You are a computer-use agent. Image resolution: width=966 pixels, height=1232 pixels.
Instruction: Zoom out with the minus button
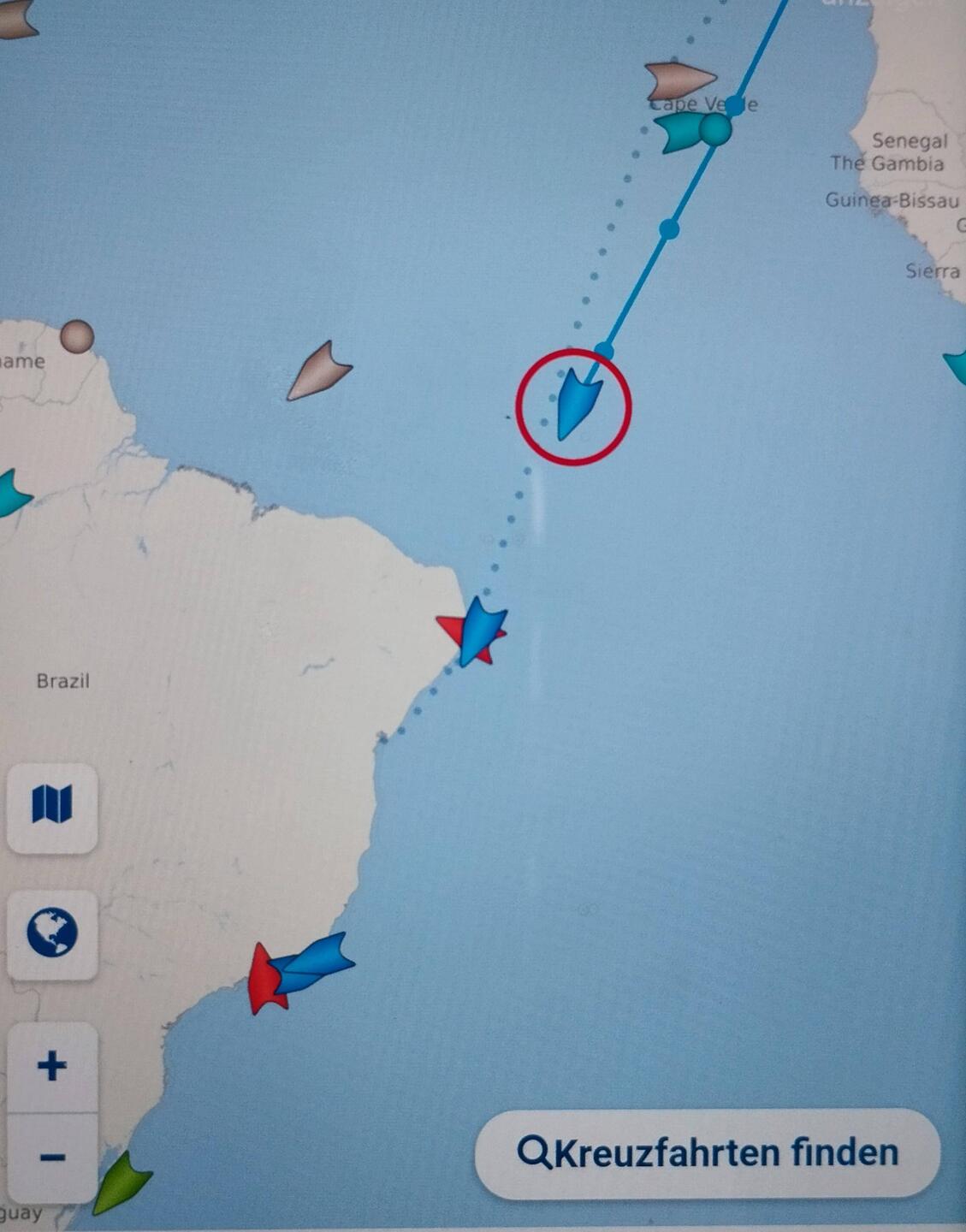[x=52, y=1158]
